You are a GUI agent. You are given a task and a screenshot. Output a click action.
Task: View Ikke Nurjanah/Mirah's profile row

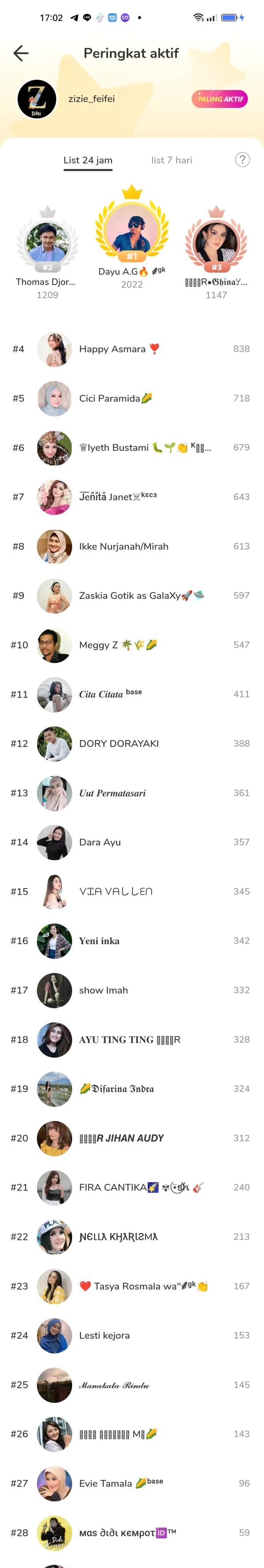coord(132,546)
